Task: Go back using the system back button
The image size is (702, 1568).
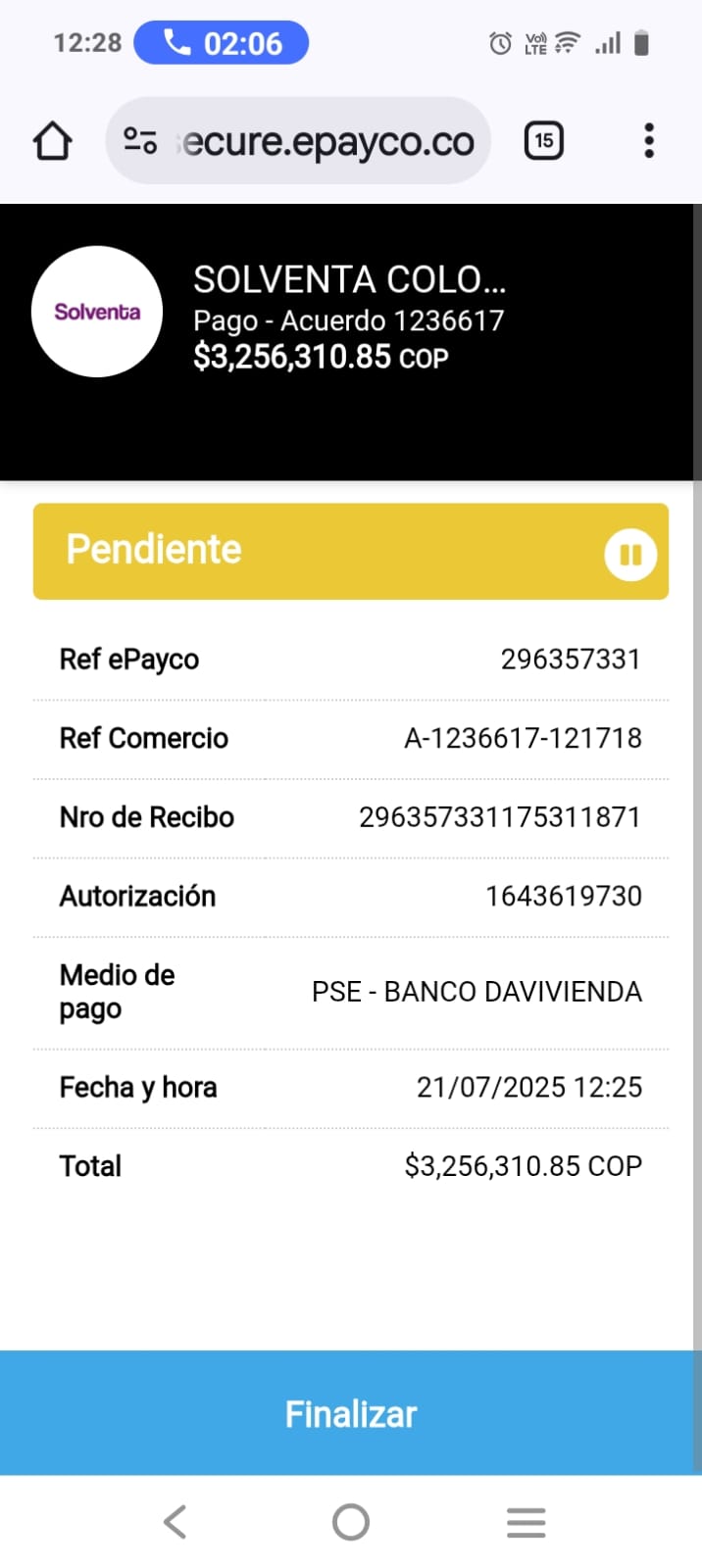Action: point(175,1522)
